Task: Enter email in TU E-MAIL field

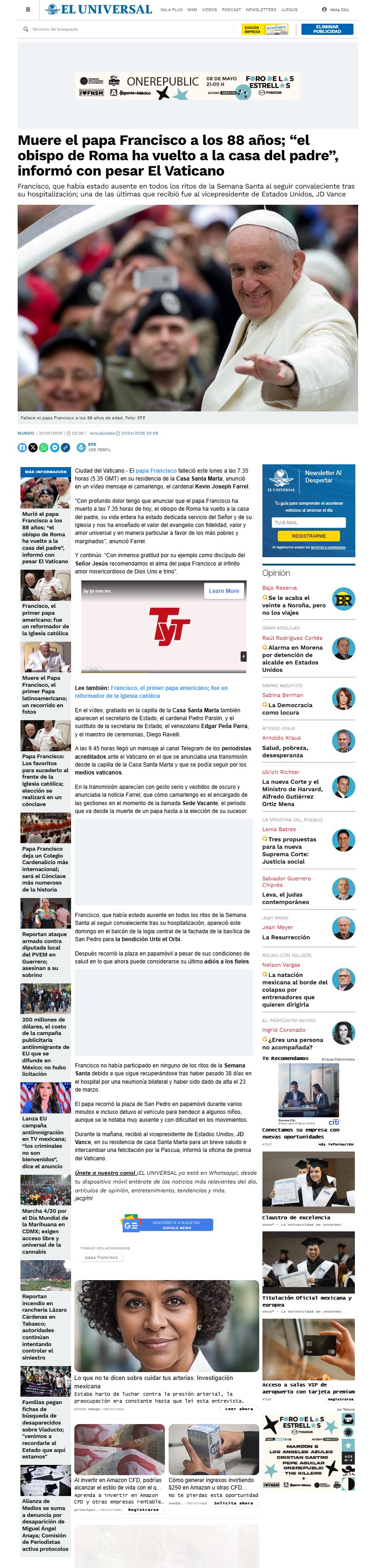Action: (x=308, y=522)
